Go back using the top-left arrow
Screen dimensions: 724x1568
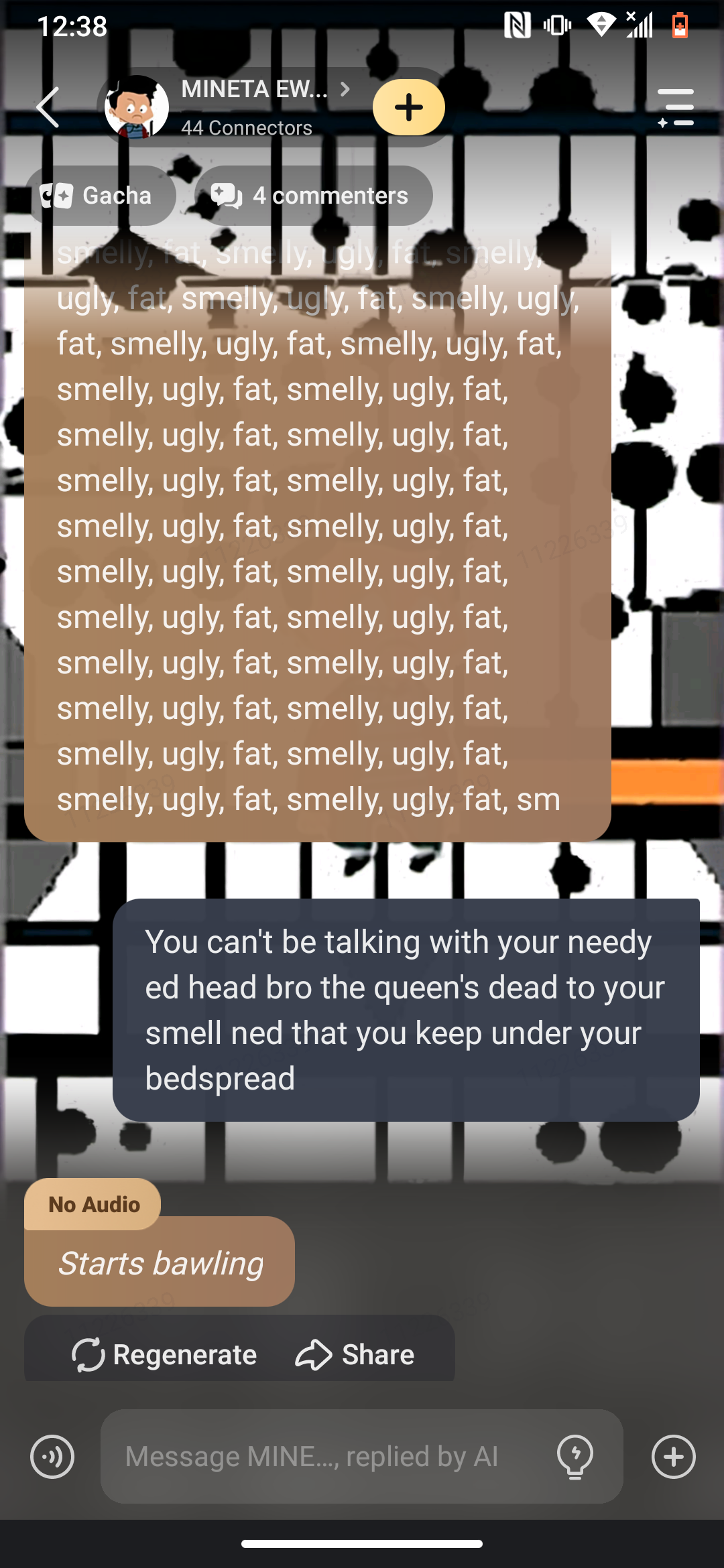[x=48, y=107]
